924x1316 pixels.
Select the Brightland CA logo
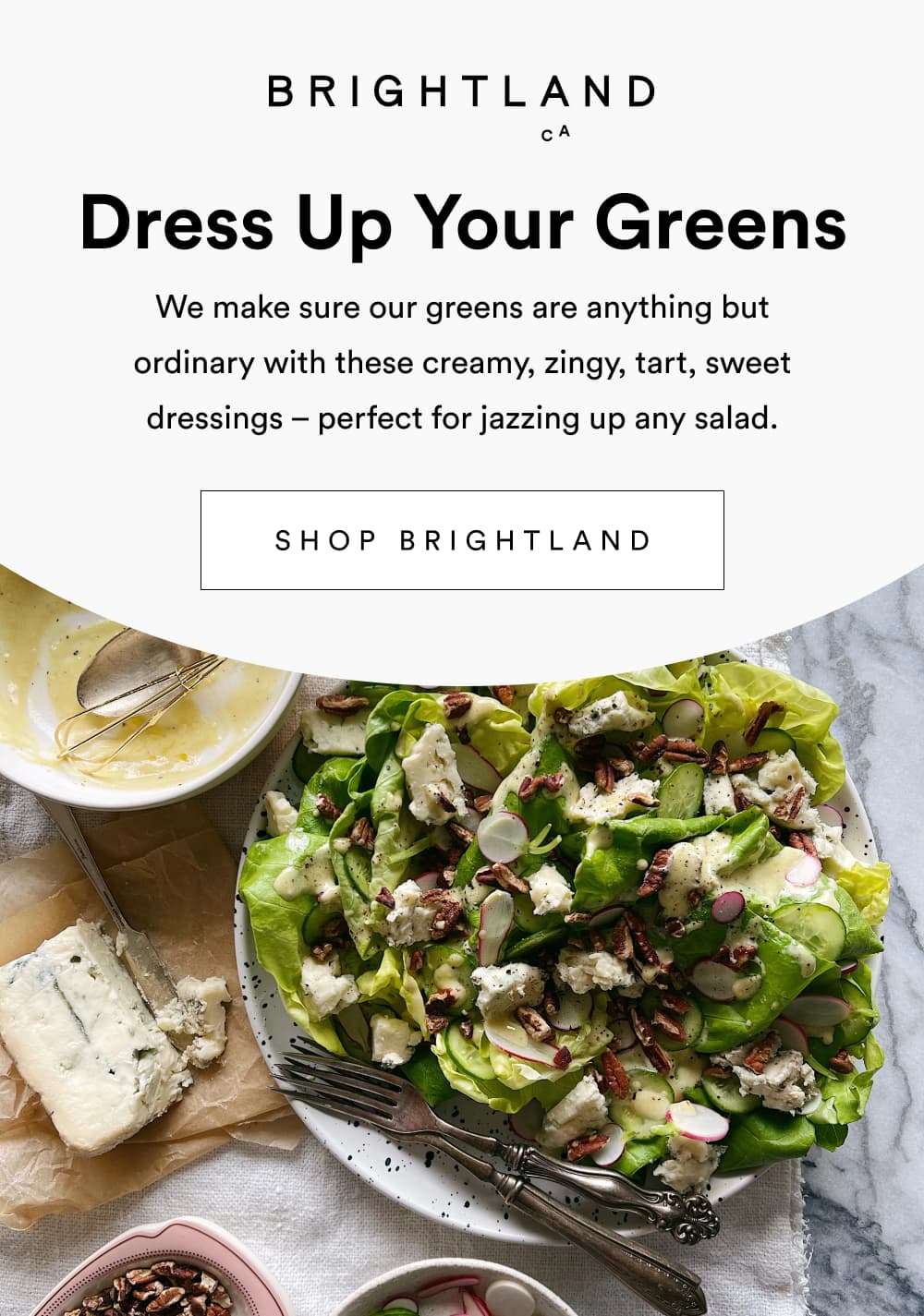point(462,91)
